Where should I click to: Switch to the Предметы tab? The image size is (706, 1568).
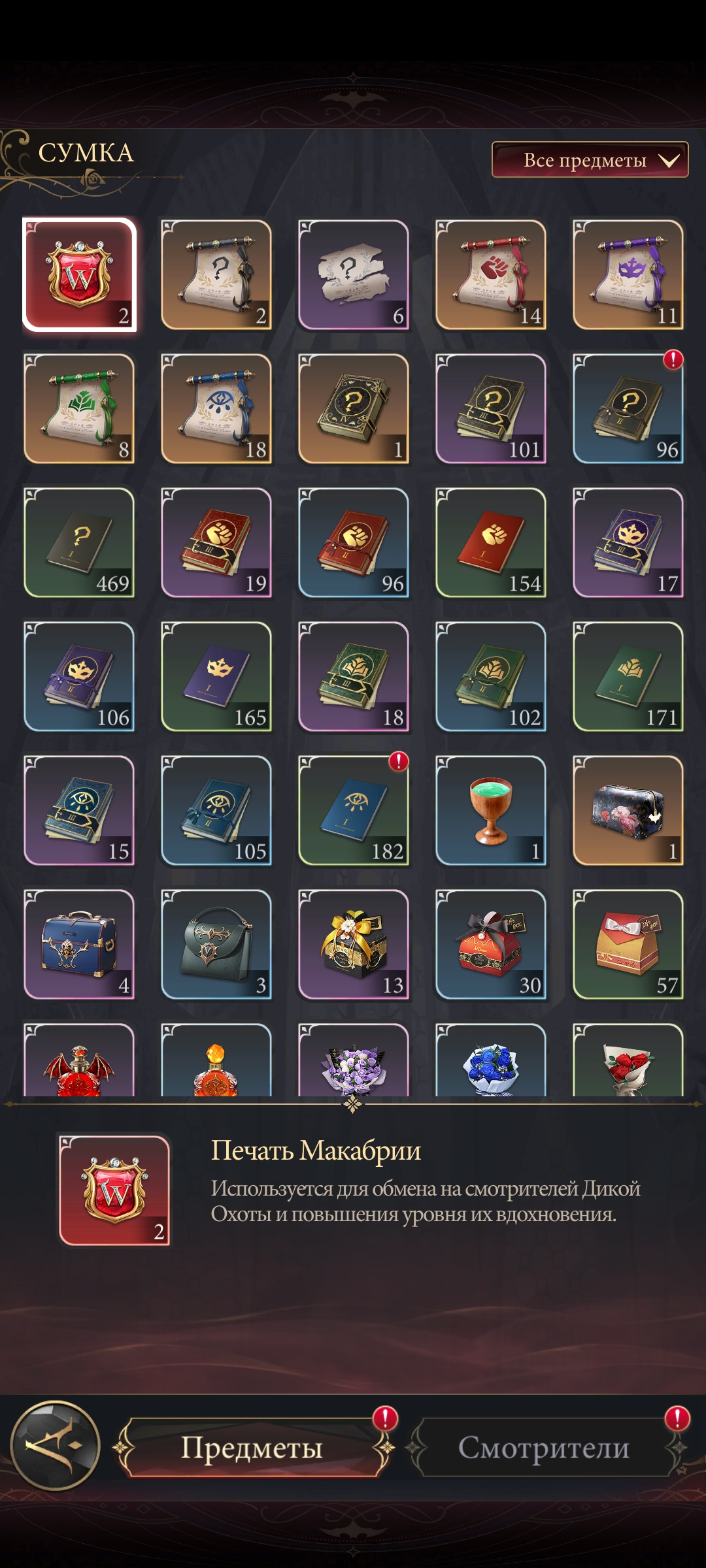pos(252,1448)
